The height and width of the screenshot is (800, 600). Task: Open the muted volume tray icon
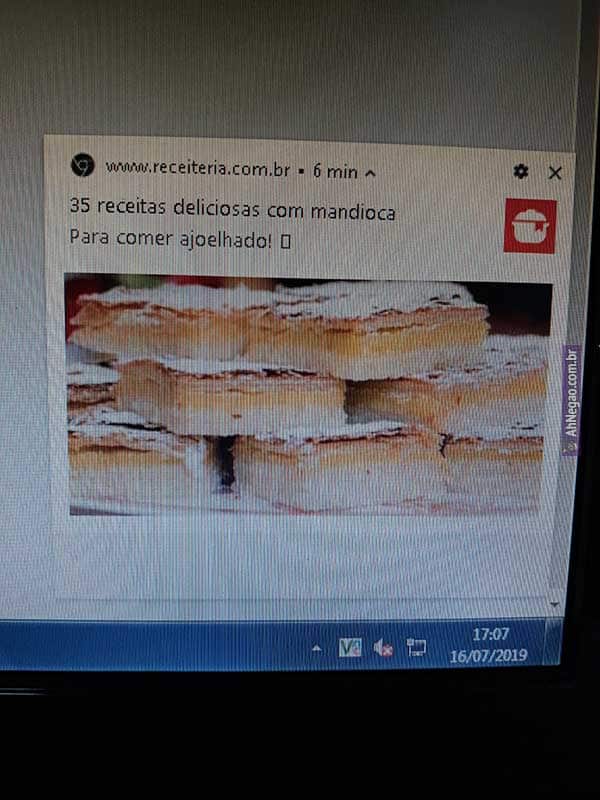[382, 649]
